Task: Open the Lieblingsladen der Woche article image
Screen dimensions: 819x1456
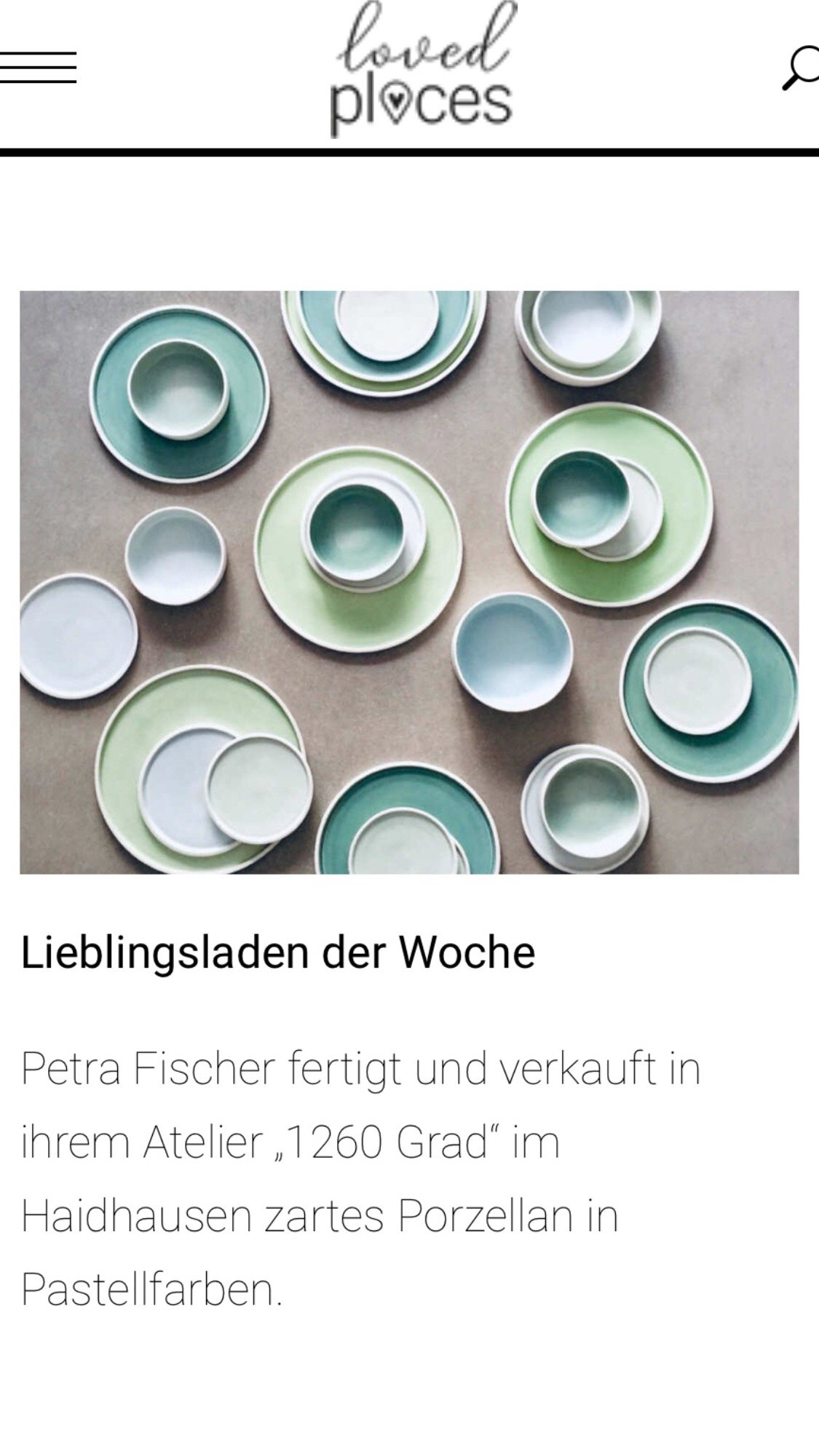Action: pos(409,582)
